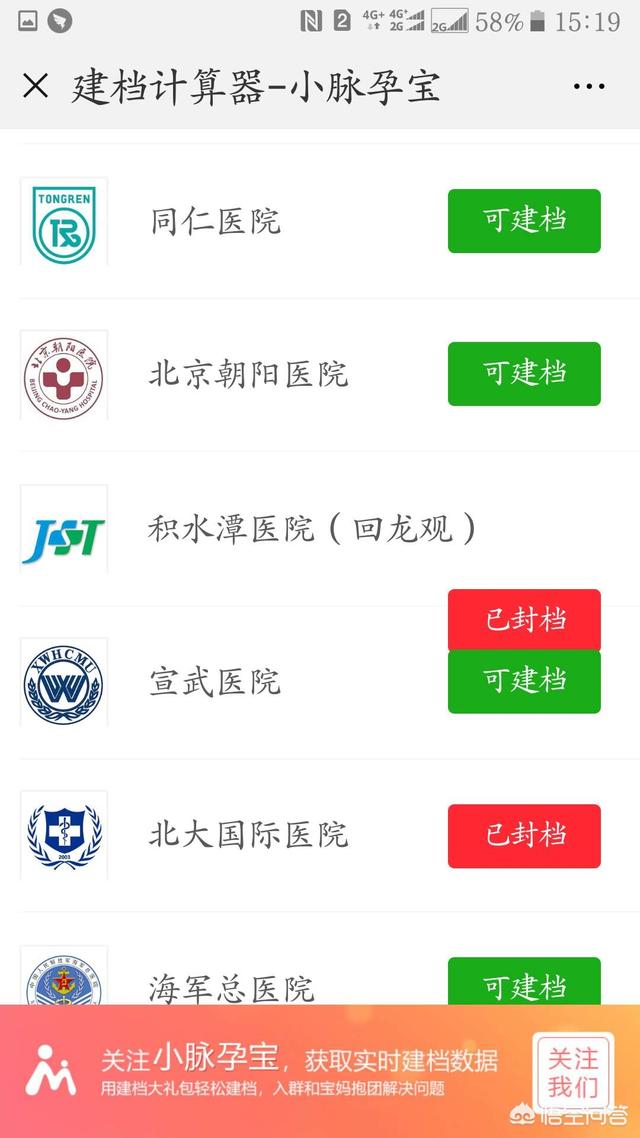The height and width of the screenshot is (1138, 640).
Task: Open the three-dot overflow menu
Action: click(x=589, y=86)
